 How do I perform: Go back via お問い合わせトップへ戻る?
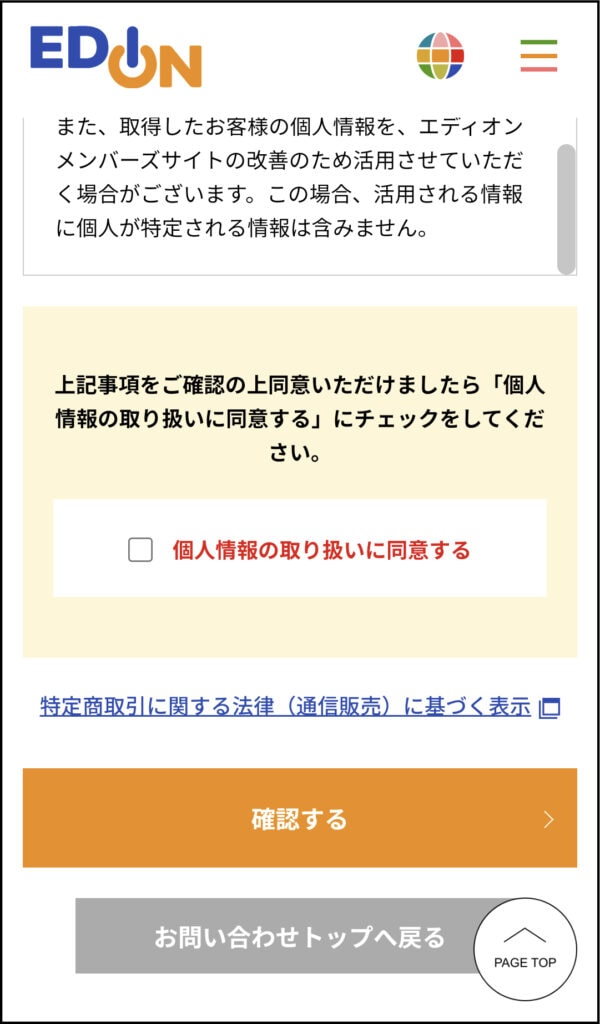[x=300, y=936]
